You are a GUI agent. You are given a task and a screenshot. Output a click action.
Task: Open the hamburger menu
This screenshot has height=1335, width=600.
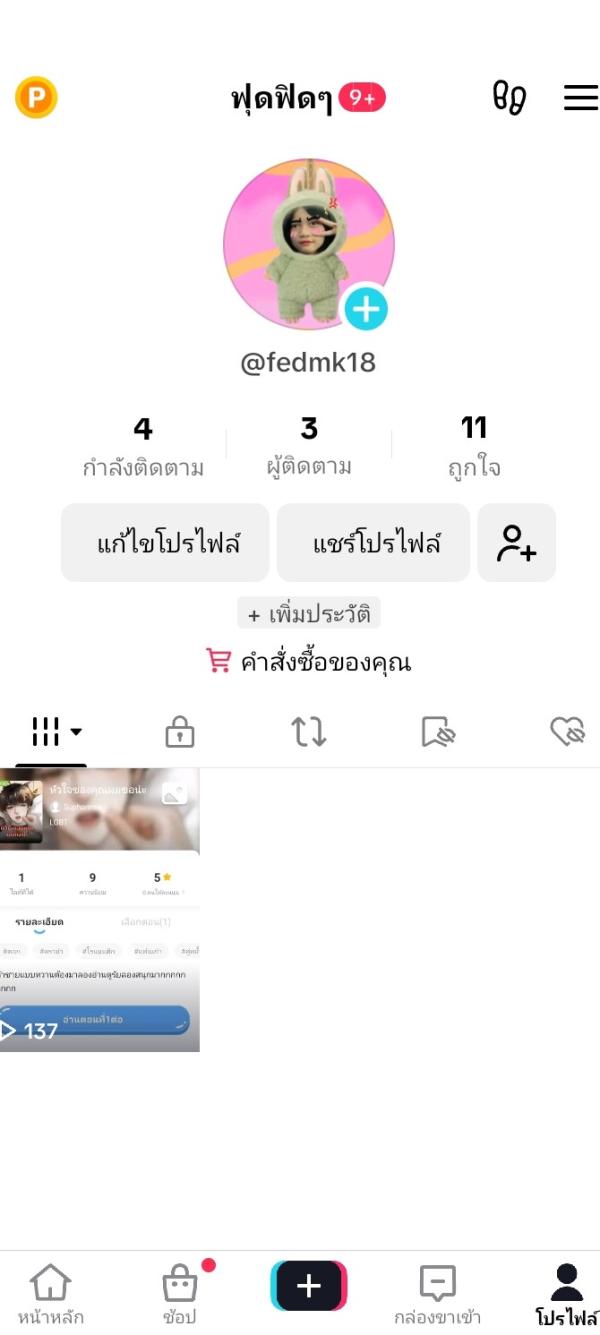pyautogui.click(x=580, y=98)
